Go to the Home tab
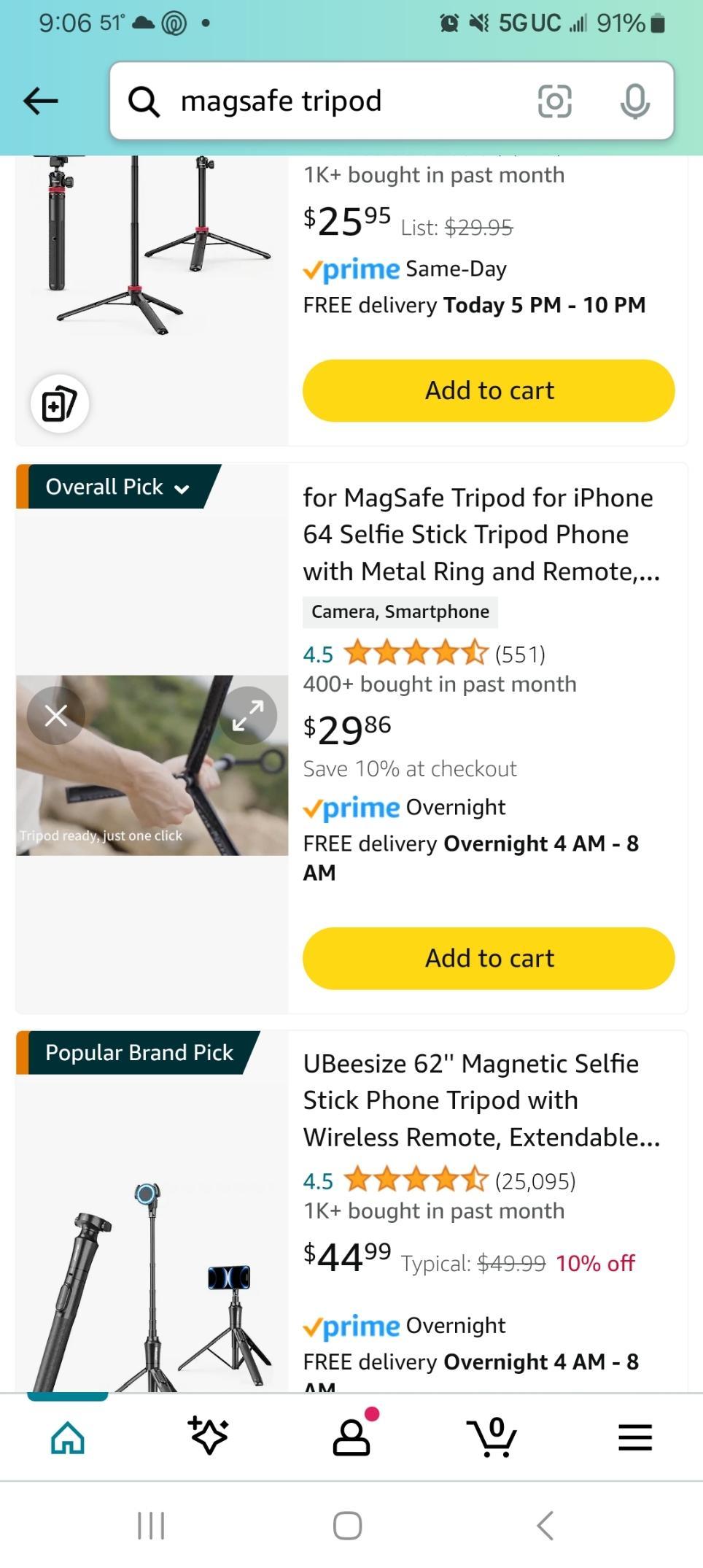Image resolution: width=703 pixels, height=1568 pixels. point(68,1437)
